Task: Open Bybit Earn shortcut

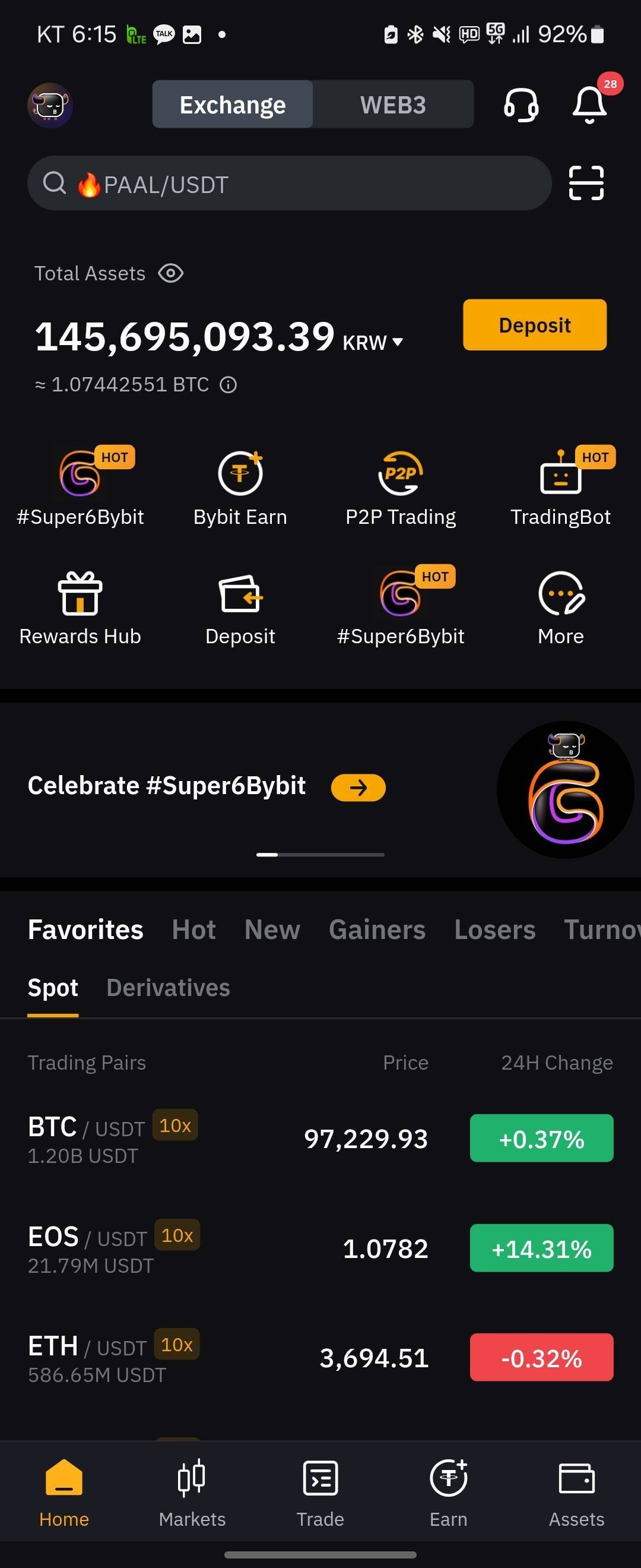Action: tap(240, 488)
